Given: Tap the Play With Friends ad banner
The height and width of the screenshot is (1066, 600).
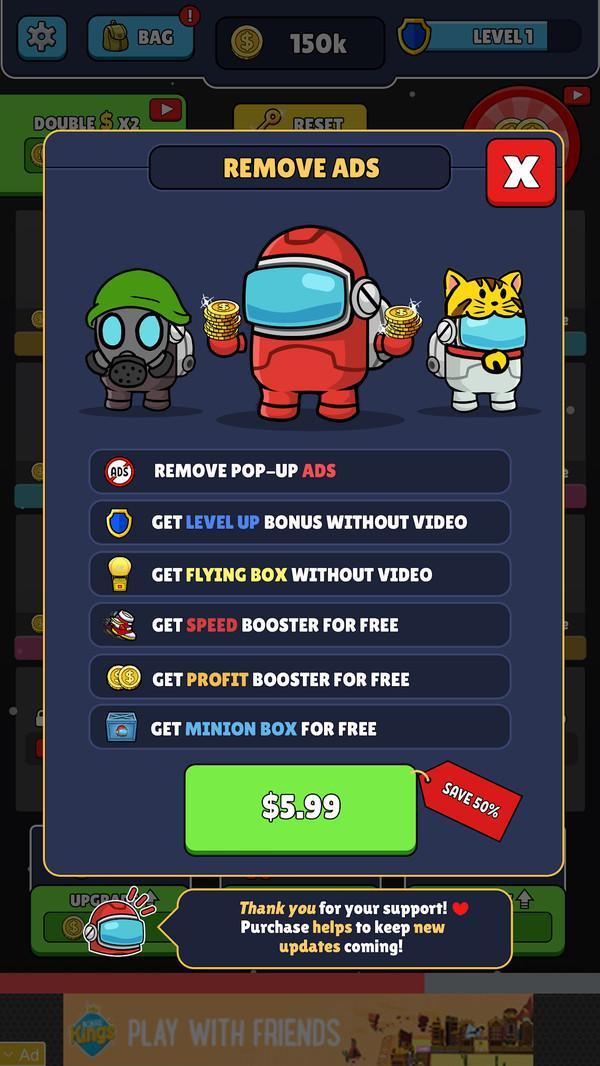Looking at the screenshot, I should (298, 1029).
